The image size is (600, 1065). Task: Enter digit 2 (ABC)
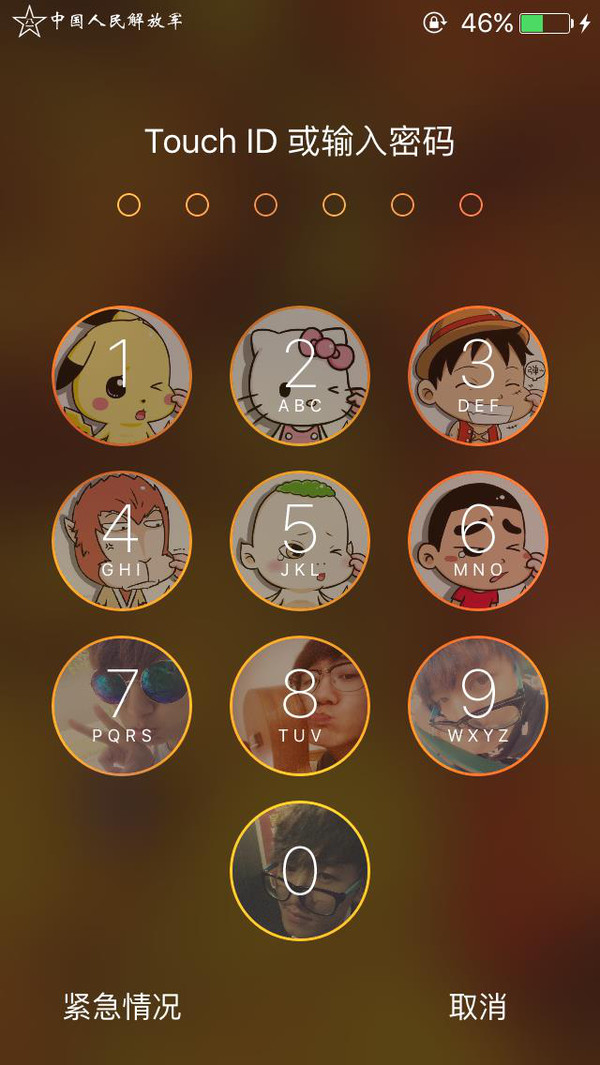coord(300,376)
